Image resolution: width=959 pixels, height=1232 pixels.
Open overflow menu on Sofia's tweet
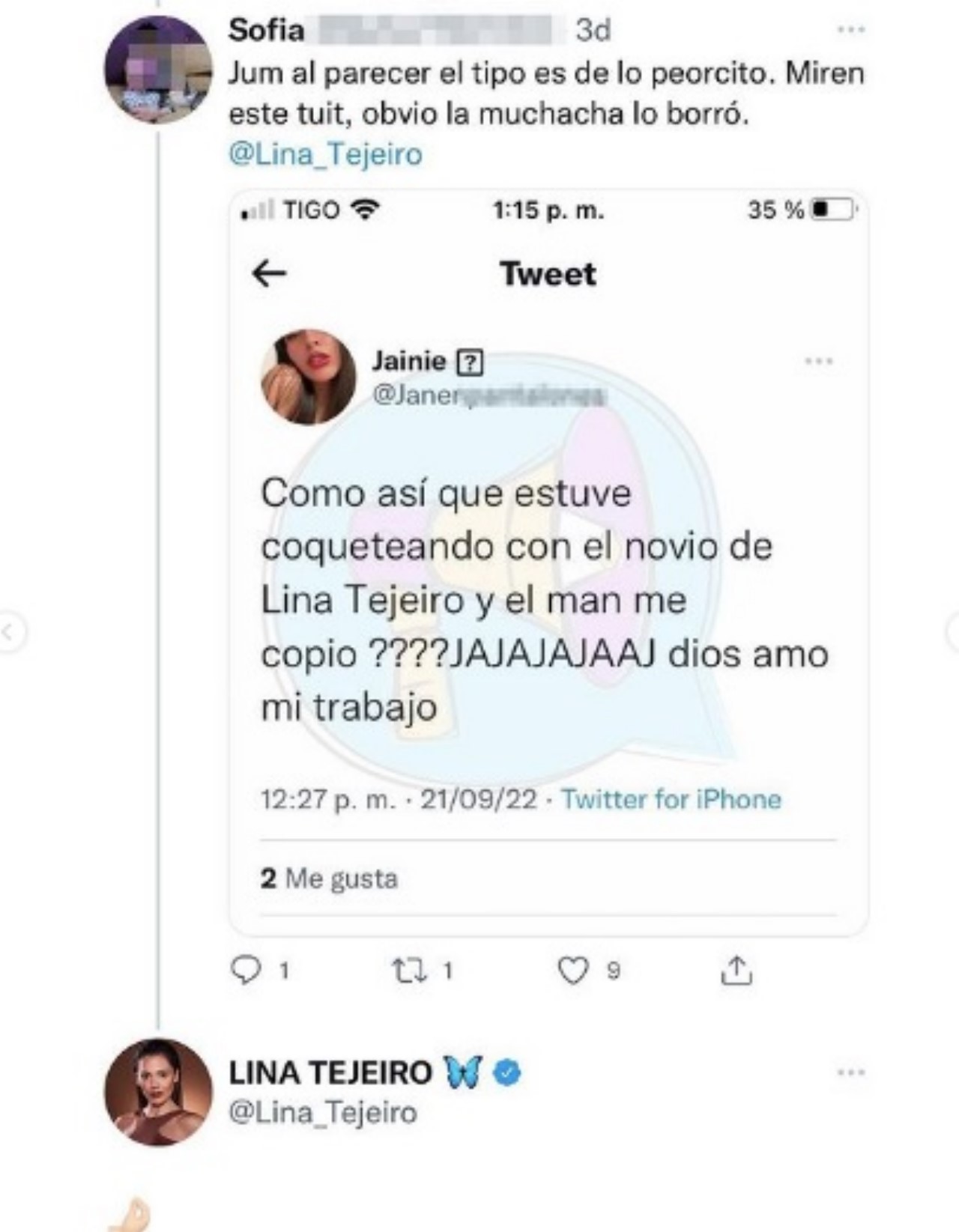click(x=850, y=30)
